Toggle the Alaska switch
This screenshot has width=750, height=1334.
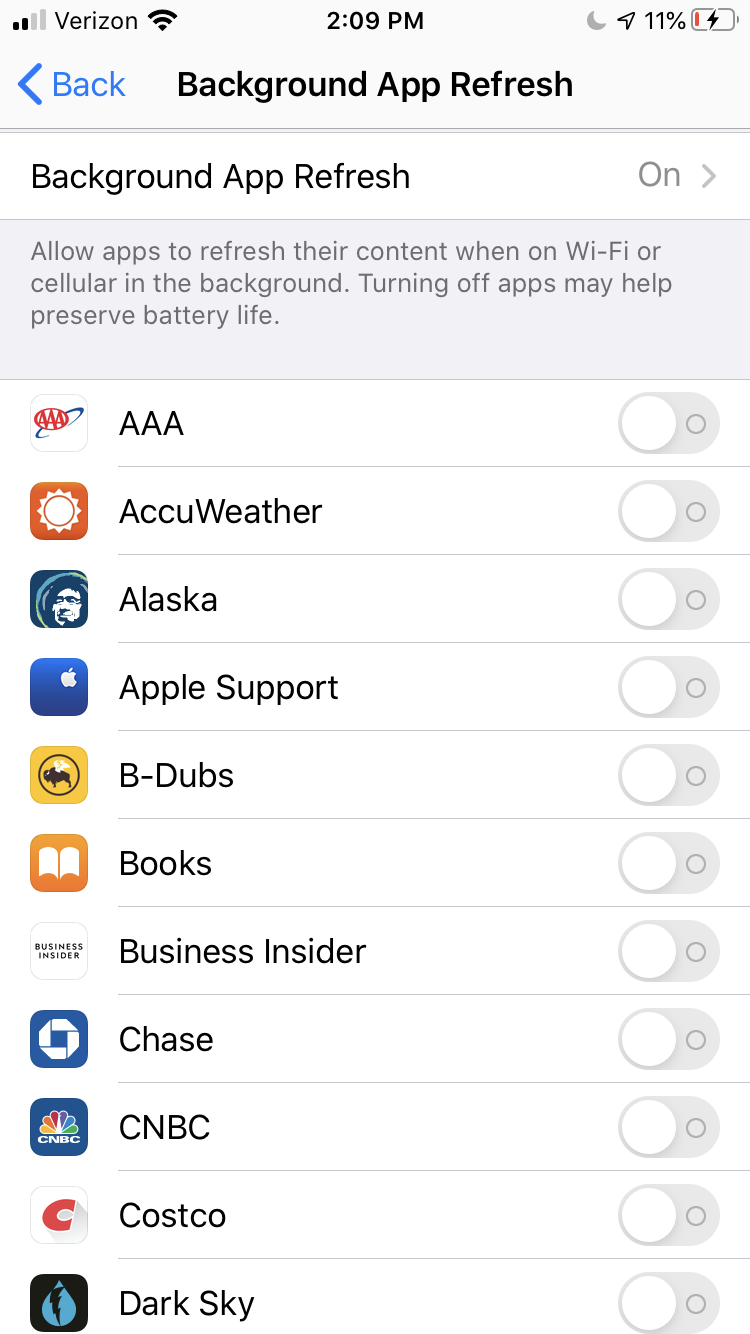669,600
